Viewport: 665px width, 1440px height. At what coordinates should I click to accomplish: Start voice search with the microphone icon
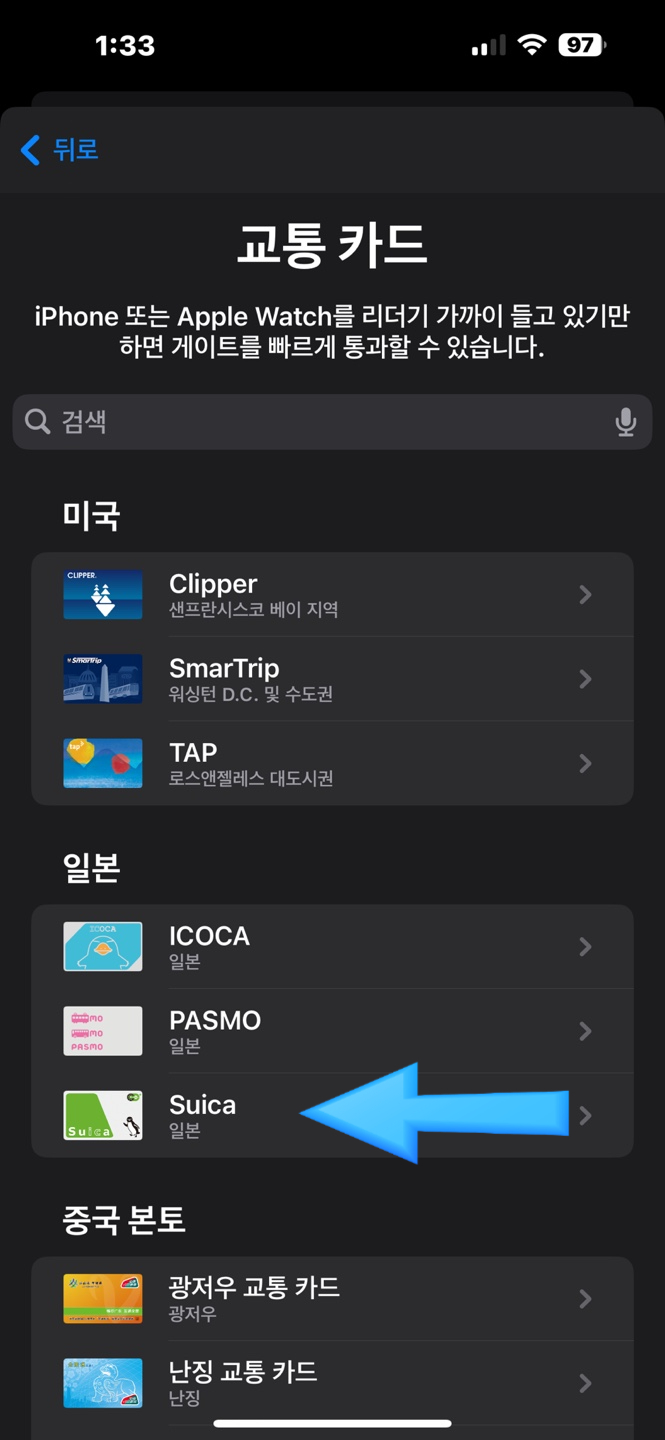(x=625, y=421)
